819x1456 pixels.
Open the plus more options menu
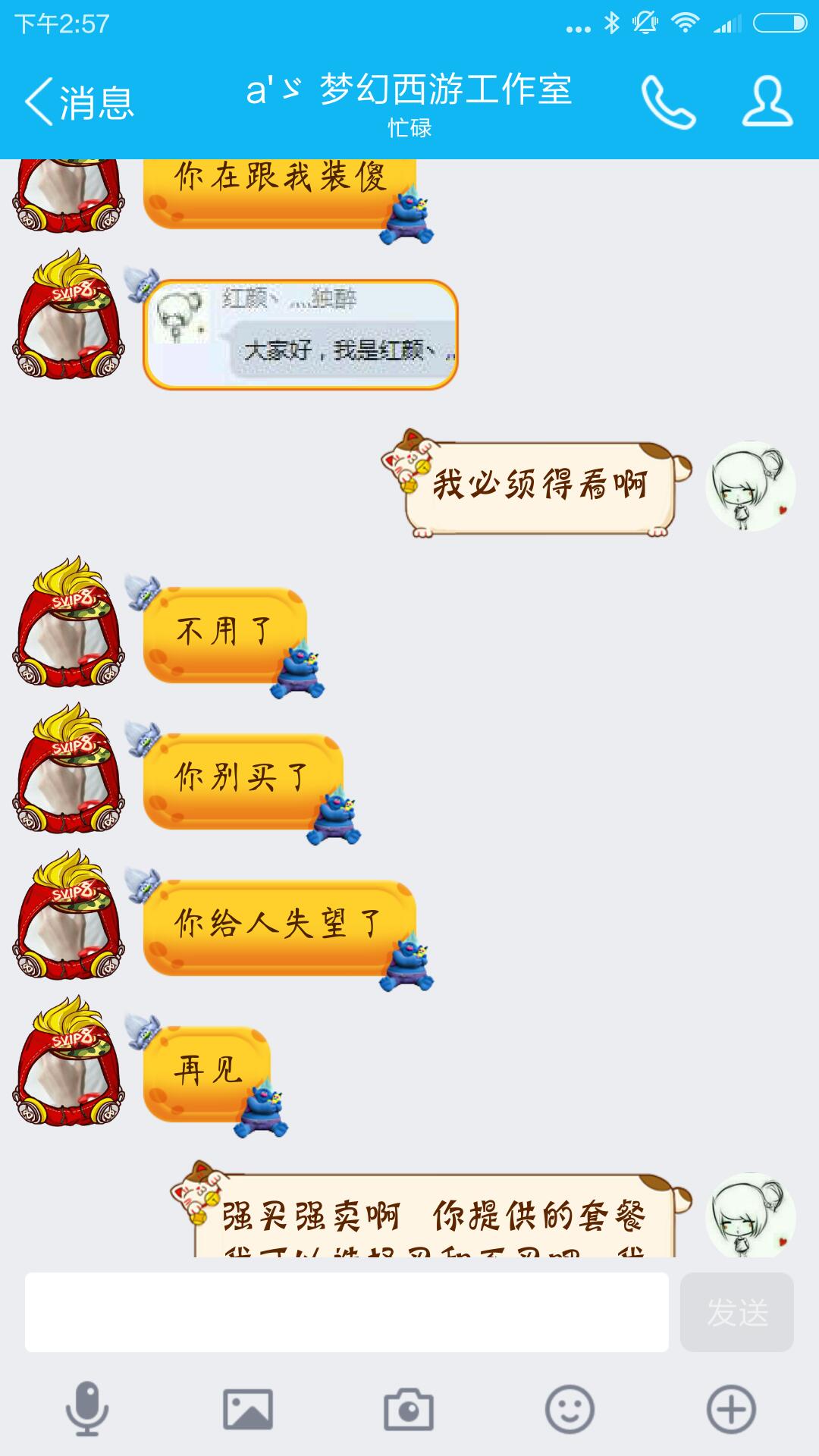point(731,1410)
